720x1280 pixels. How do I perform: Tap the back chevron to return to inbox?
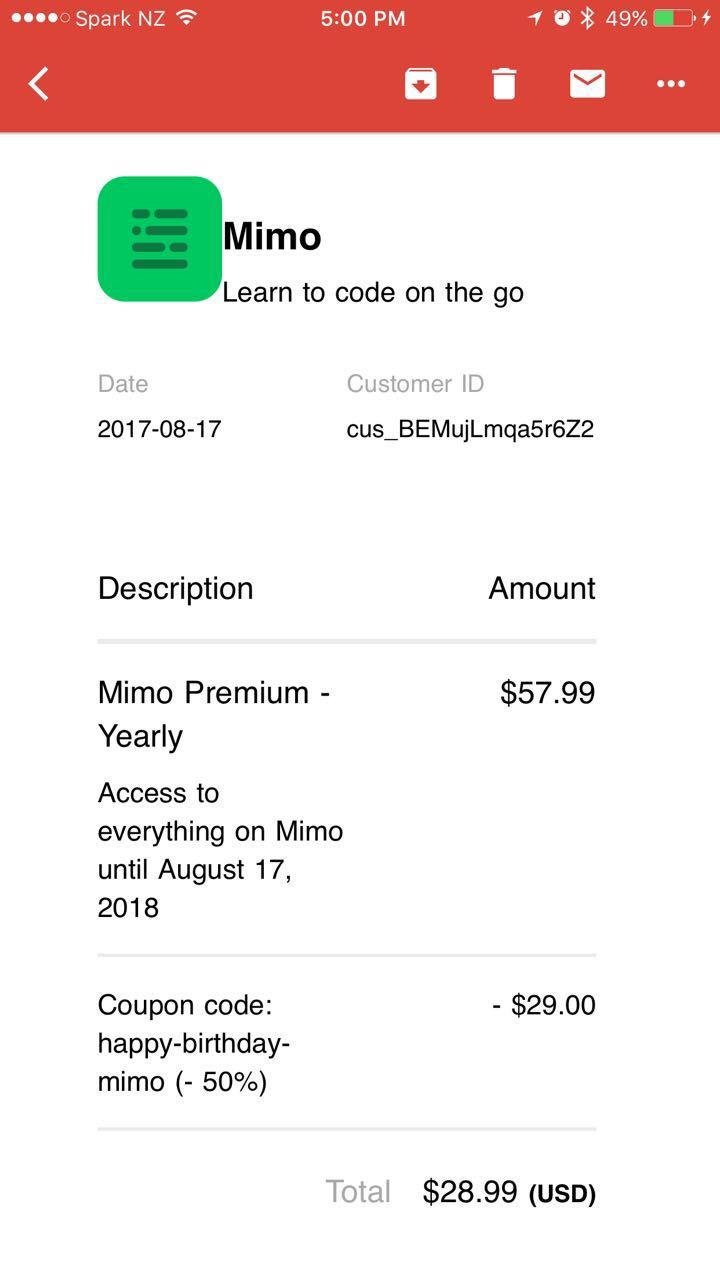tap(38, 84)
